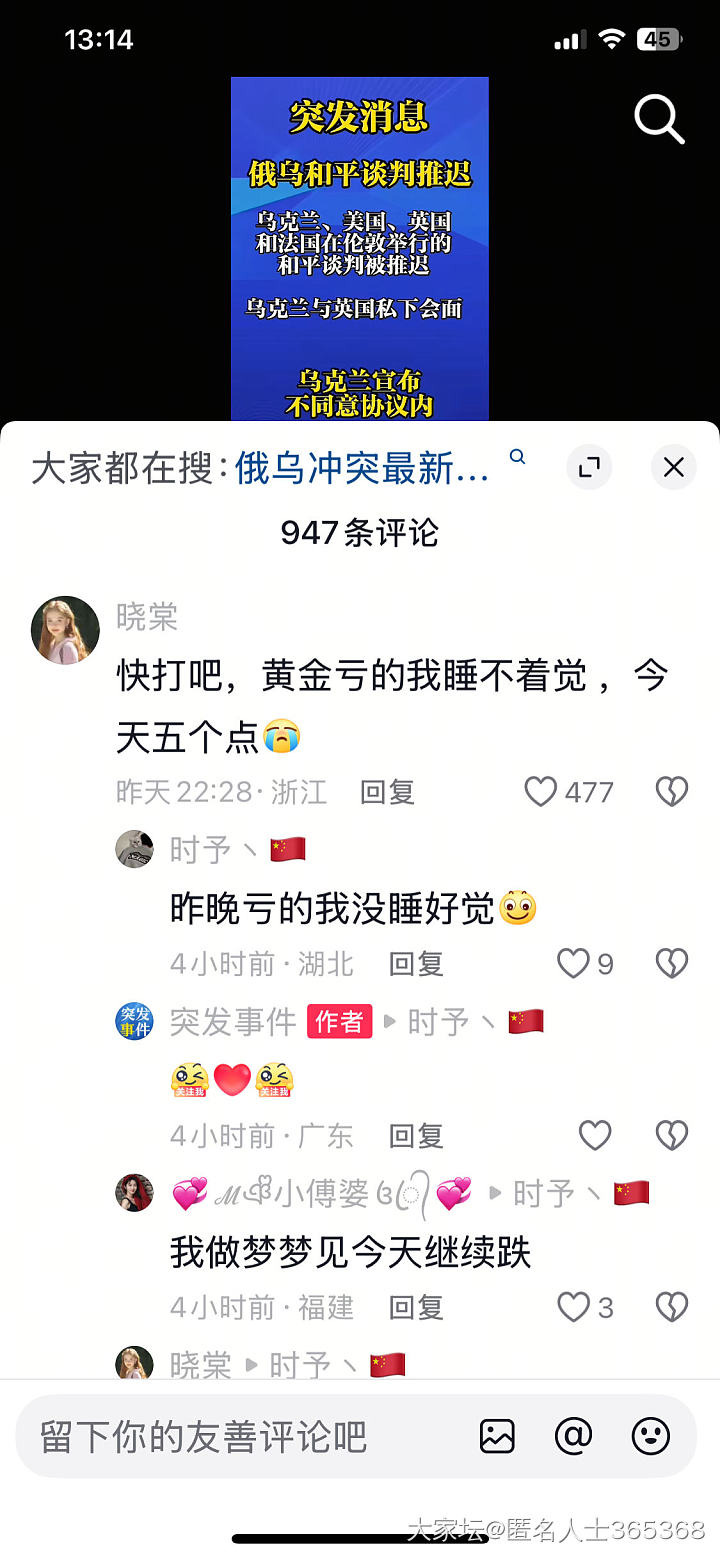Tap the 留下你的友善评论吧 comment field
This screenshot has width=720, height=1559.
[240, 1437]
